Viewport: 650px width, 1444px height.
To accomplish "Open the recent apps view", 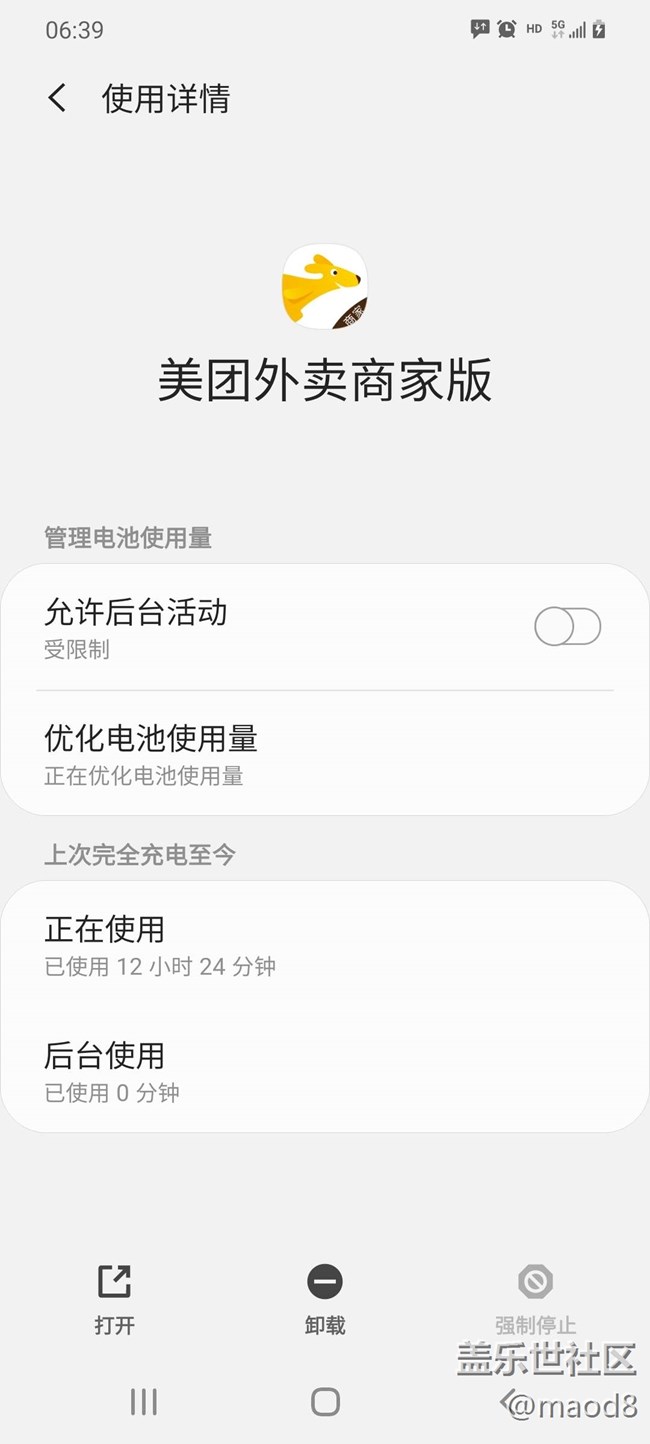I will coord(144,1402).
